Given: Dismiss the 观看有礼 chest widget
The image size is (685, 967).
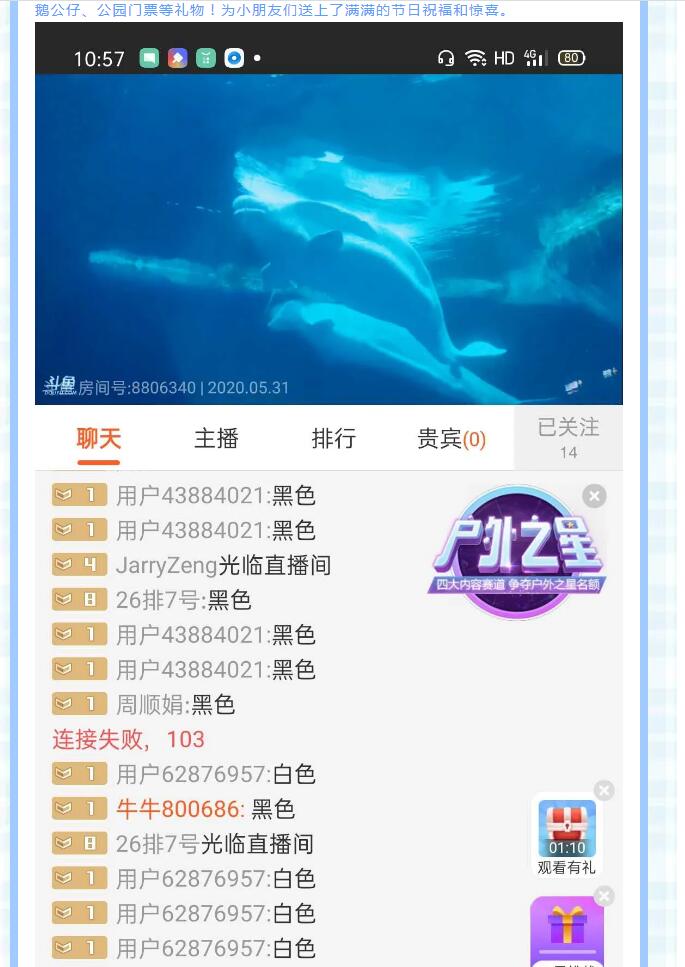Looking at the screenshot, I should [x=604, y=791].
